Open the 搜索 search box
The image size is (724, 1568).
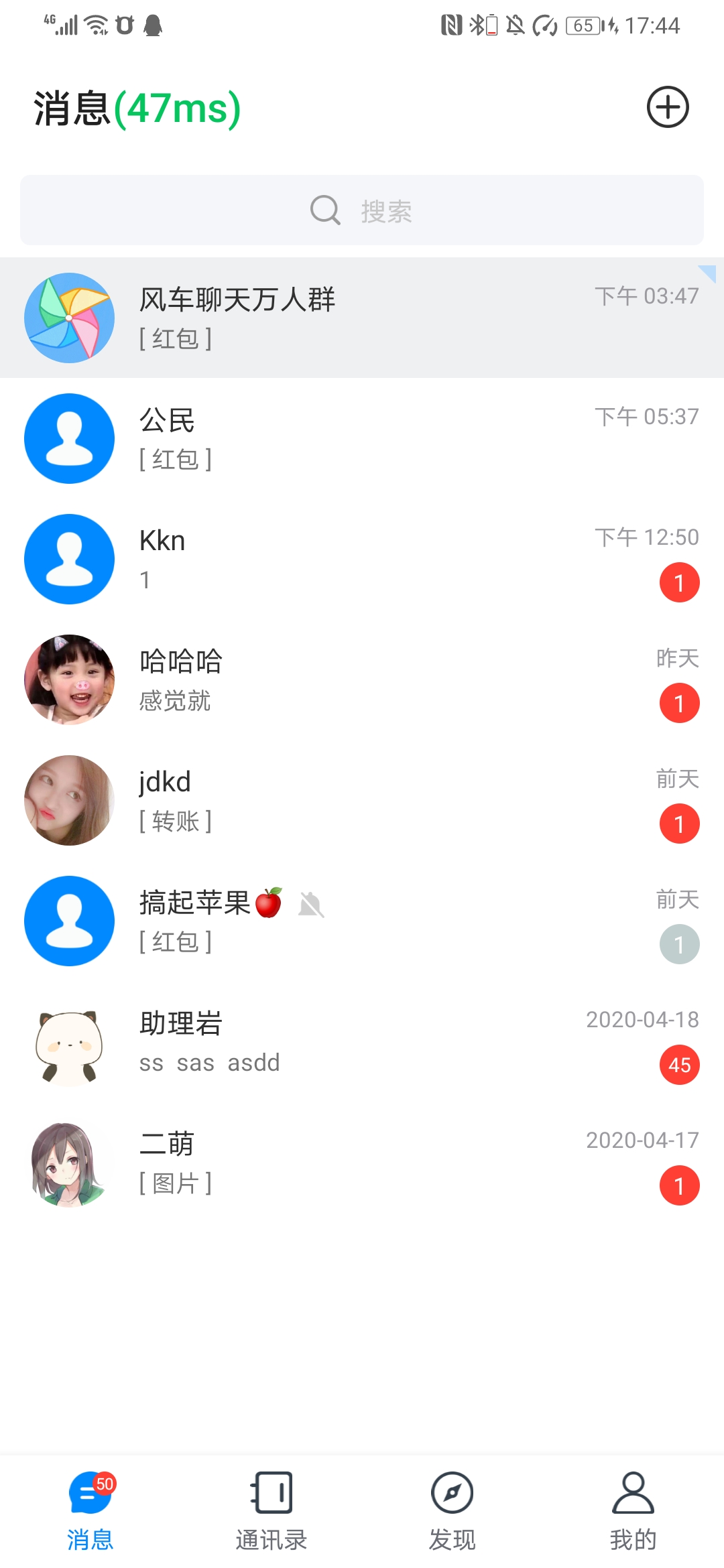pyautogui.click(x=362, y=210)
